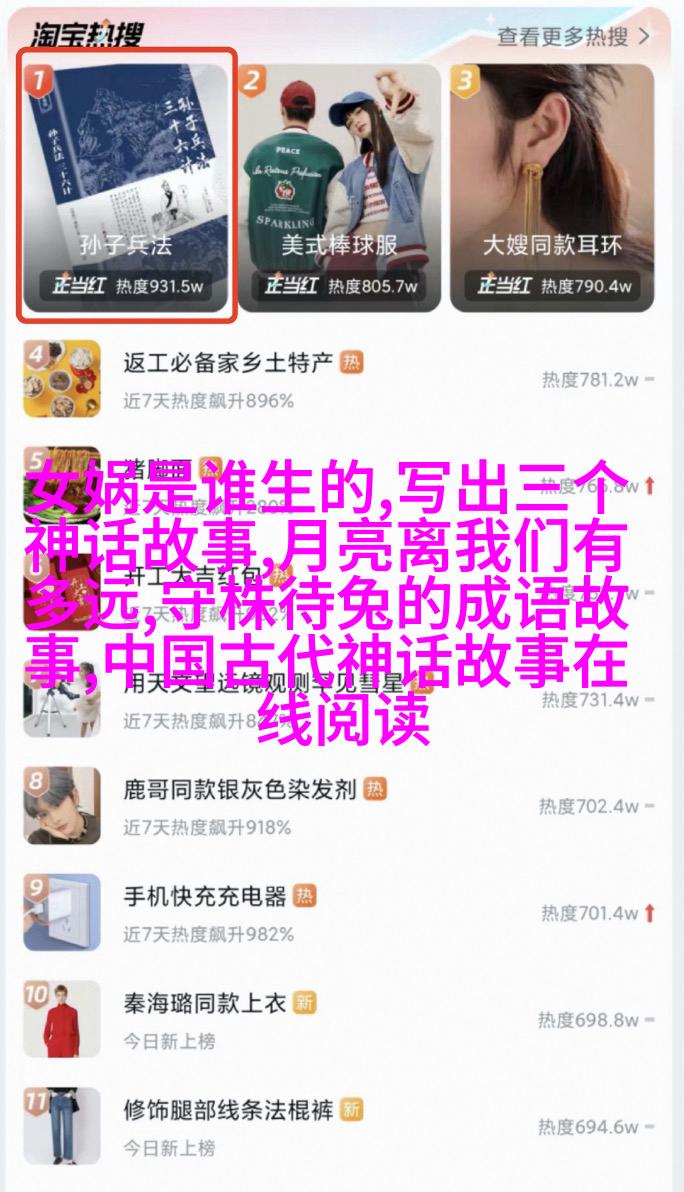Screen dimensions: 684x1192
Task: Open the 孙子兵法 hot search card
Action: pos(128,186)
